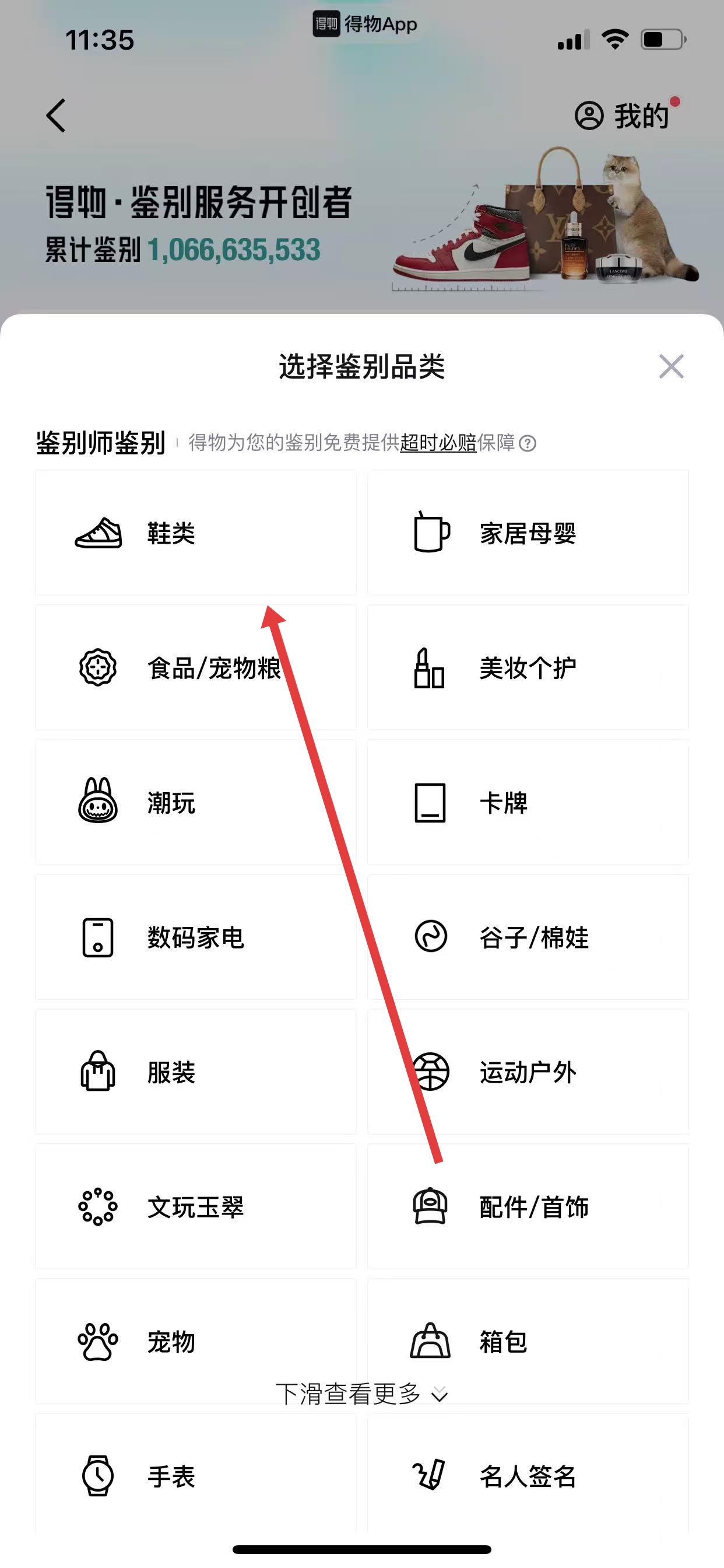Screen dimensions: 724x1568
Task: Open the 潮玩 category
Action: pyautogui.click(x=195, y=802)
